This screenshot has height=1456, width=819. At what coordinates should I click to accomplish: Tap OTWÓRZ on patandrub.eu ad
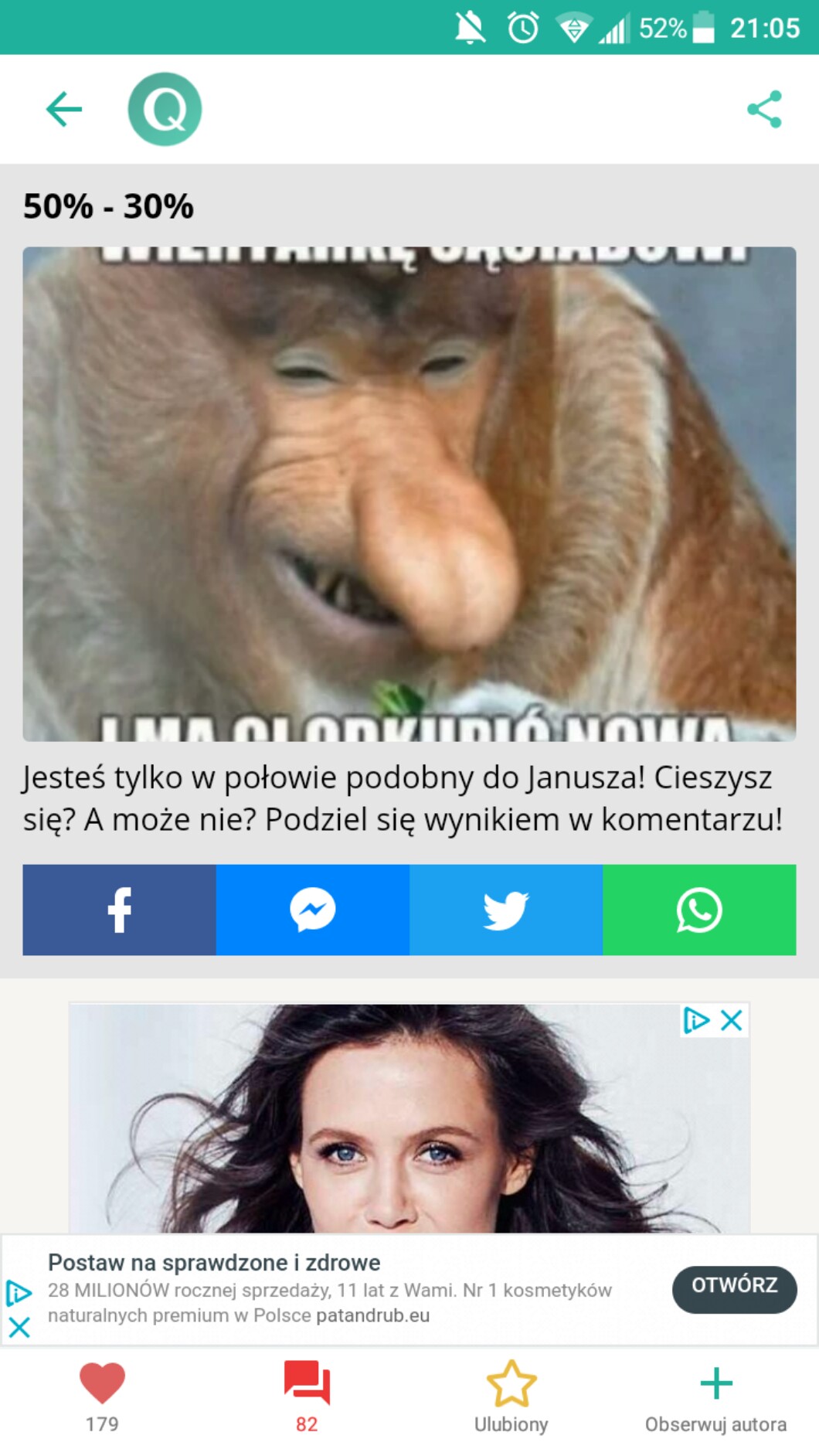pos(733,1288)
